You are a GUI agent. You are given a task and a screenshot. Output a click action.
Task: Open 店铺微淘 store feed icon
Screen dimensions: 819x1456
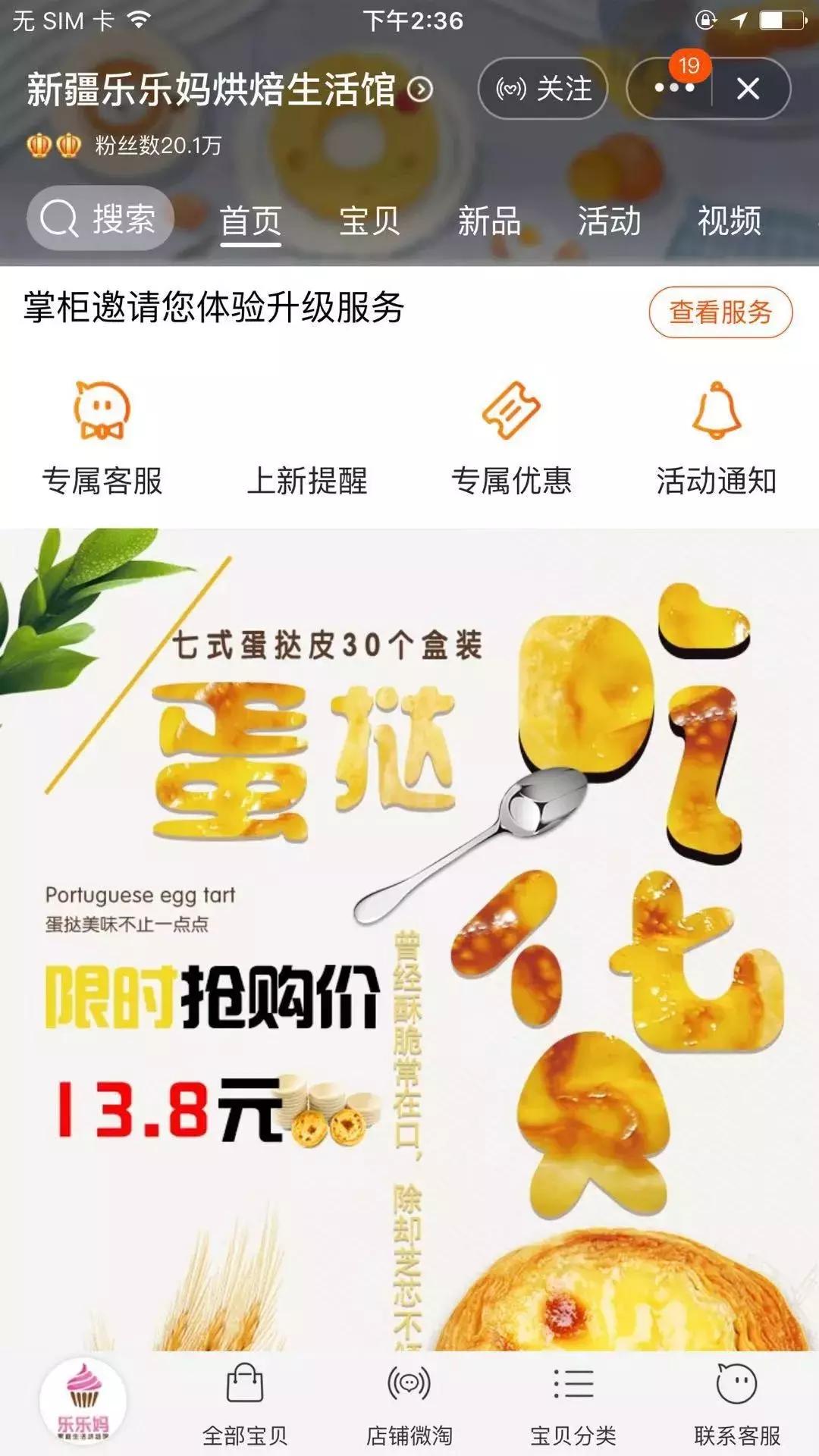pyautogui.click(x=409, y=1380)
